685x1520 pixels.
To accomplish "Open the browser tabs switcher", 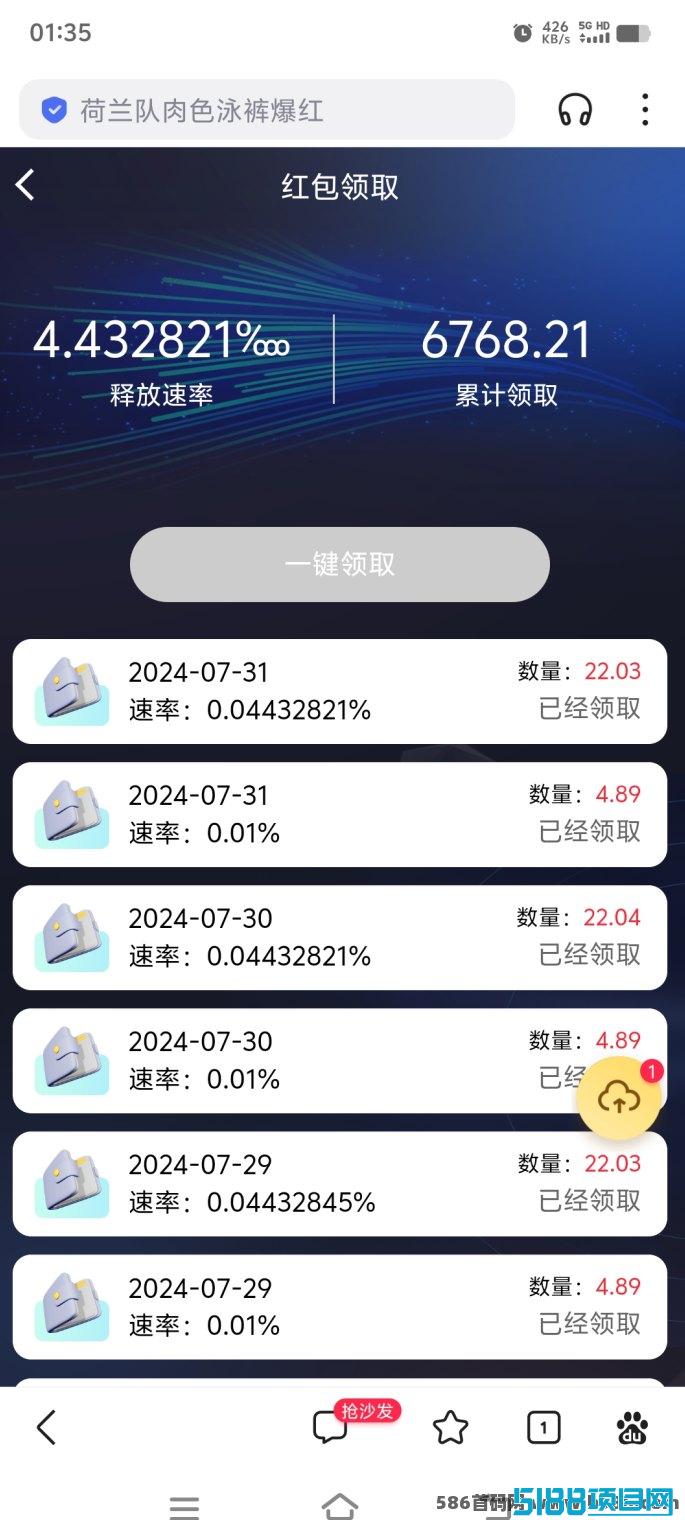I will pyautogui.click(x=543, y=1428).
